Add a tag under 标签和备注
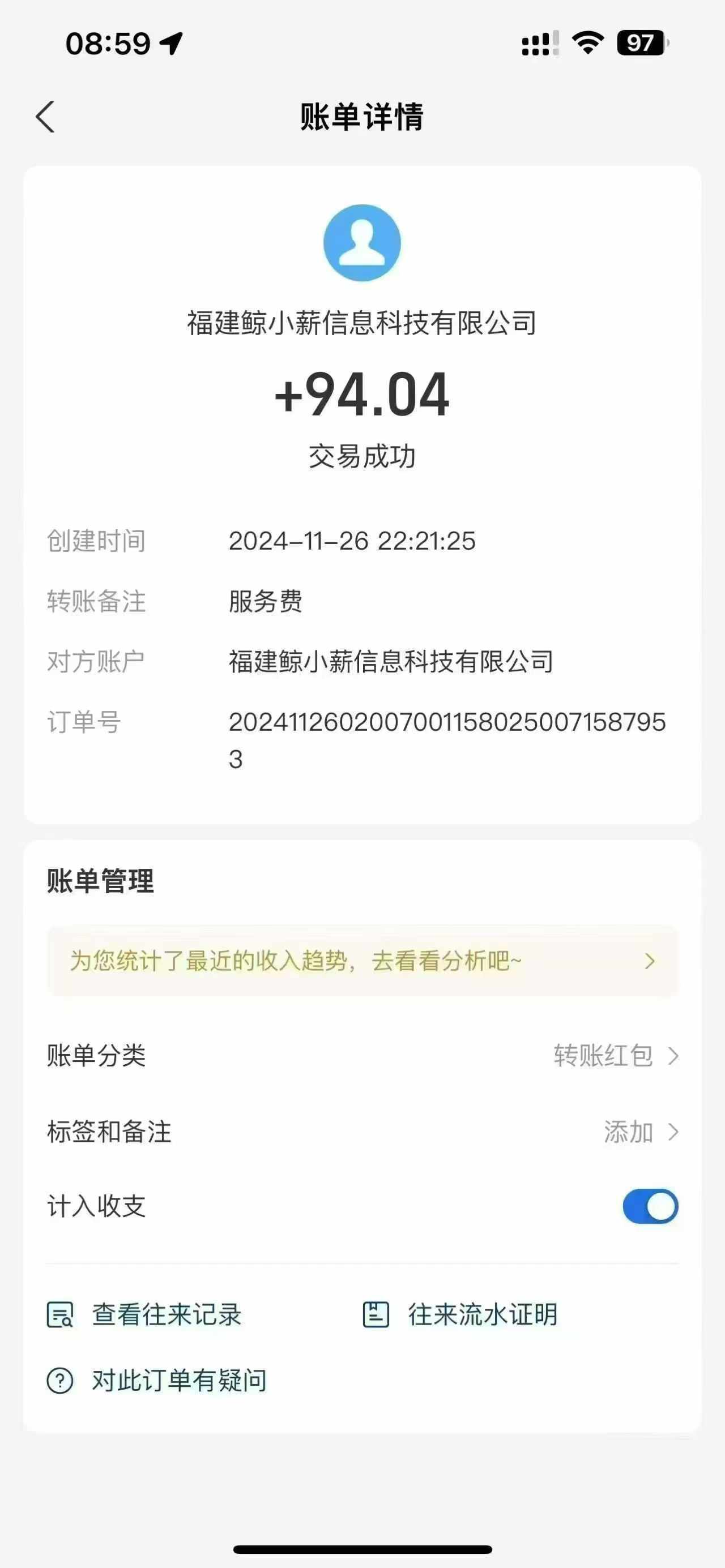Image resolution: width=725 pixels, height=1568 pixels. tap(362, 1132)
